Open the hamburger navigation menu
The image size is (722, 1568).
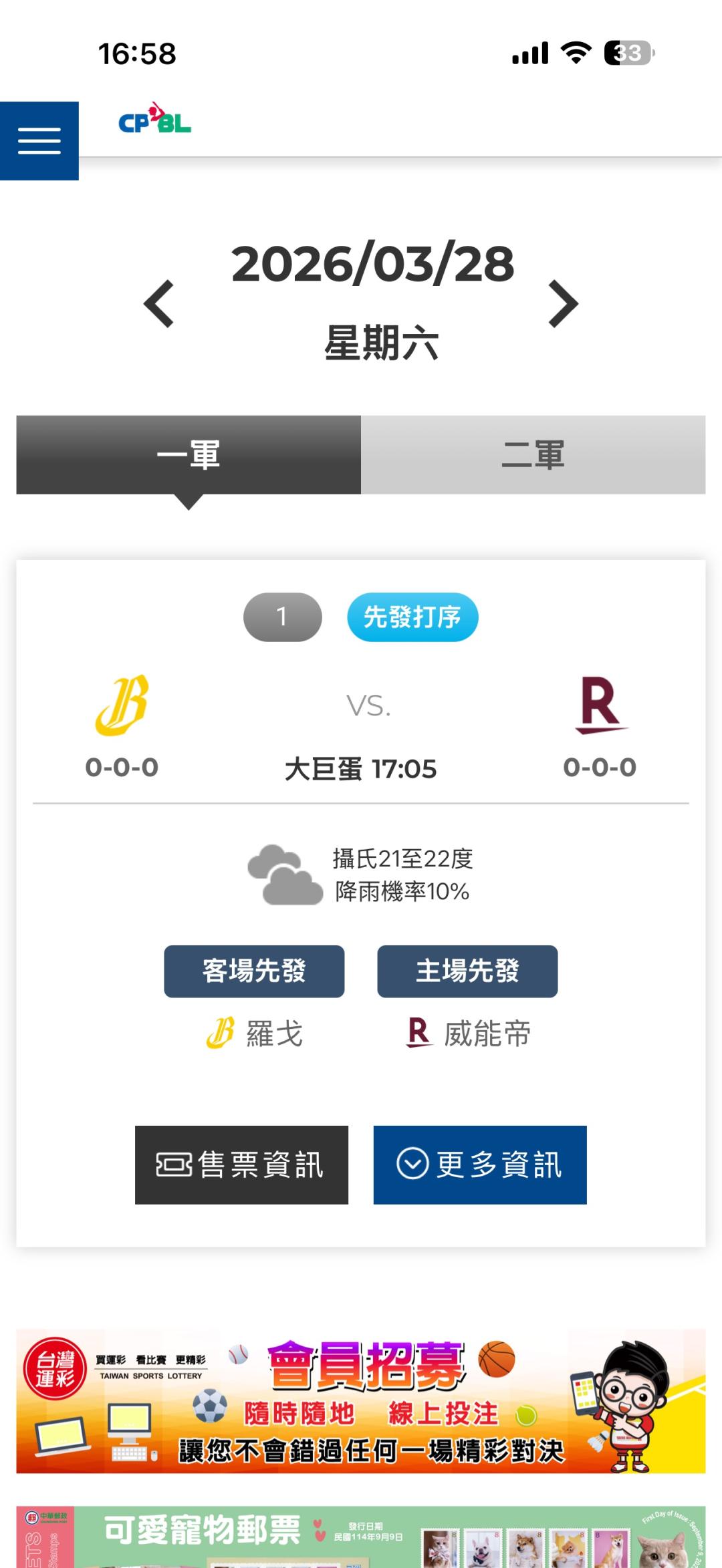tap(39, 141)
